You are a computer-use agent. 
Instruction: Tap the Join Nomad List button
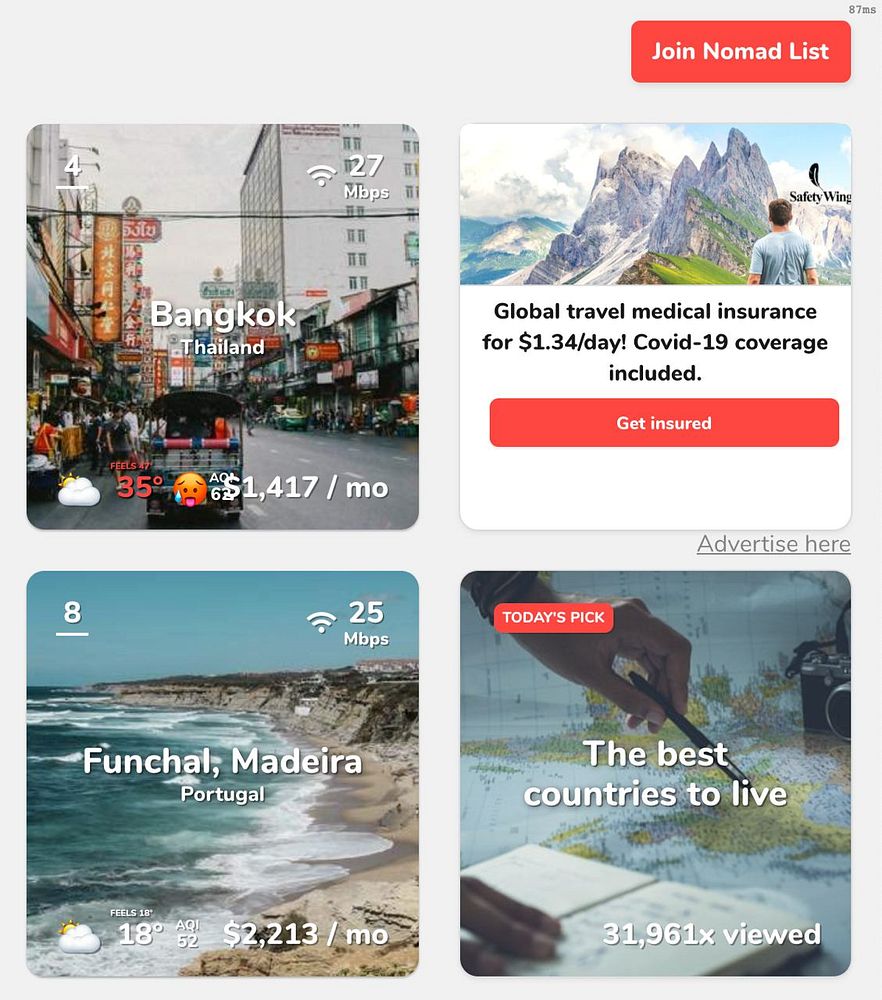click(x=740, y=52)
